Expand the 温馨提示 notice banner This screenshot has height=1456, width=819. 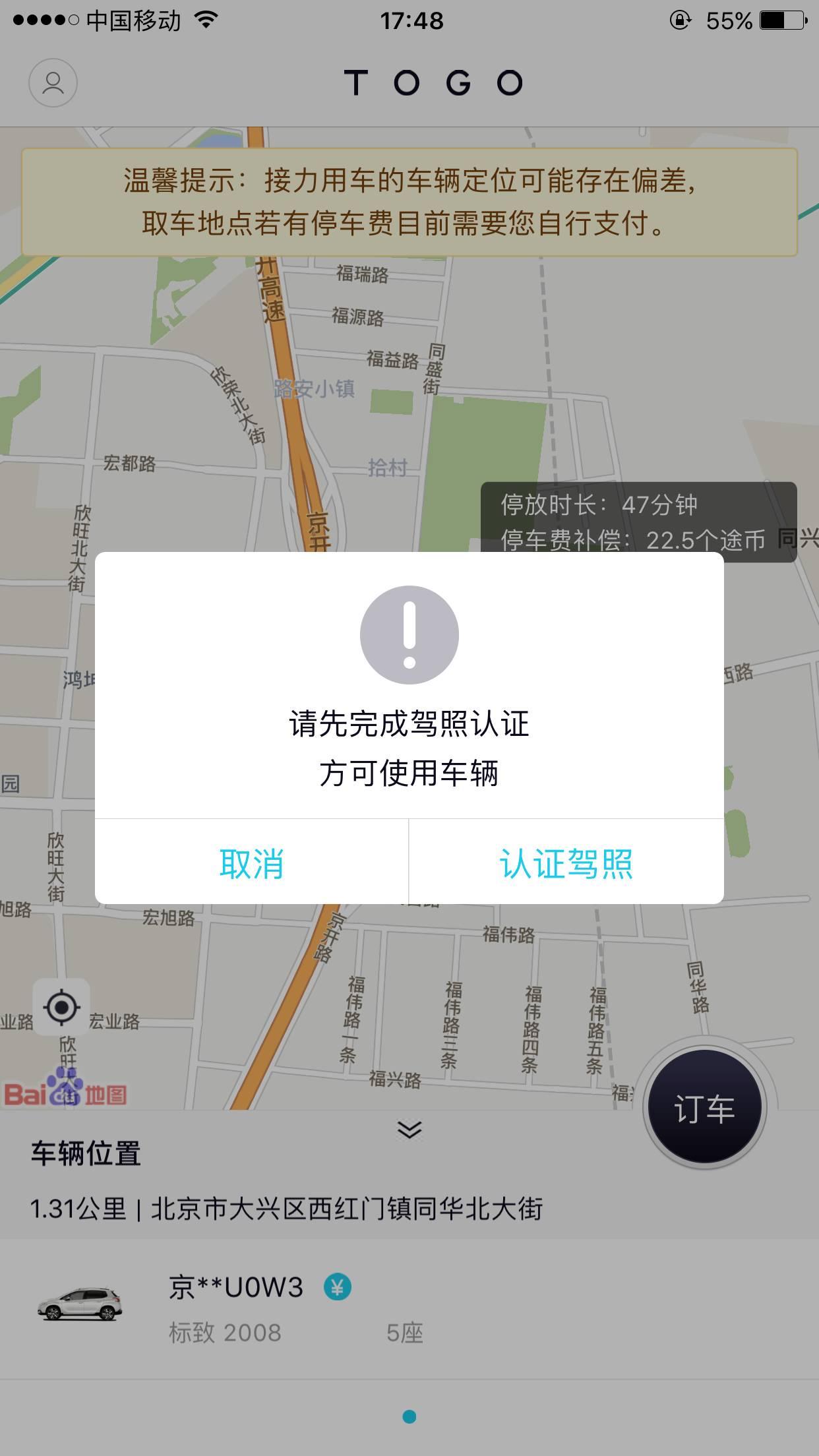pyautogui.click(x=409, y=201)
